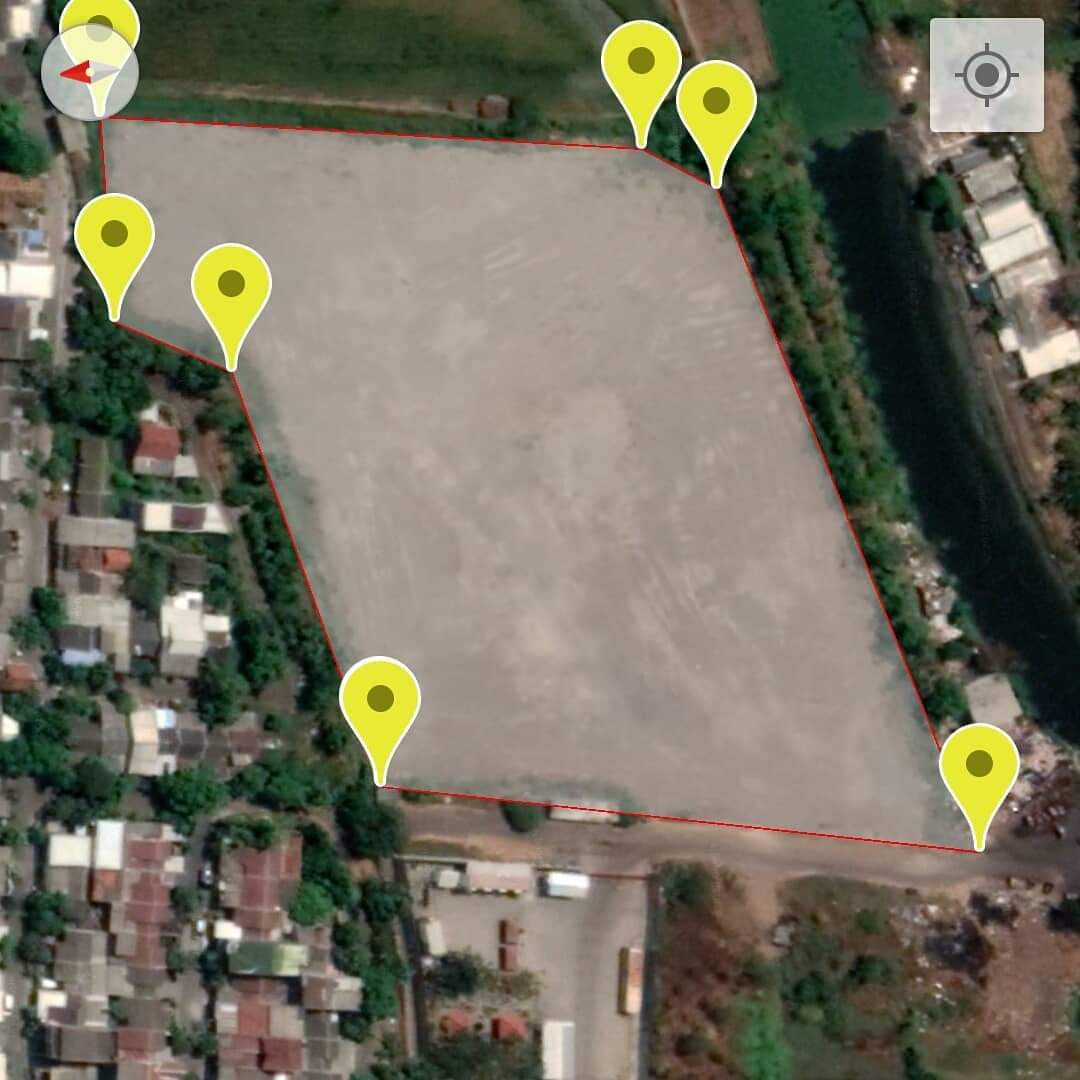
Task: Center the map on my location
Action: click(986, 75)
